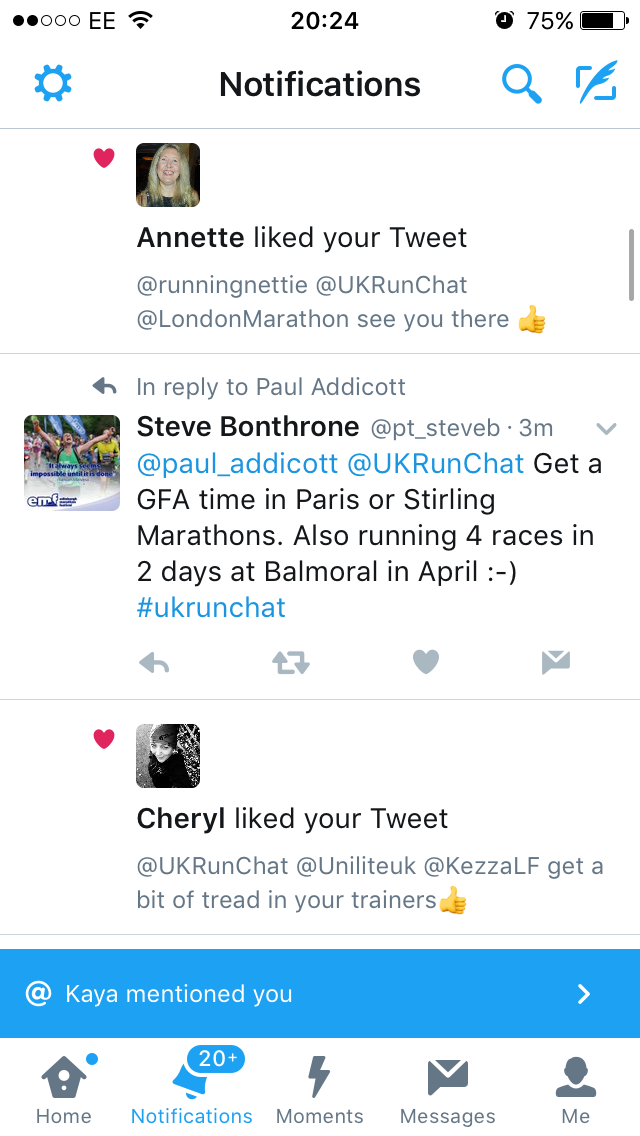Switch to the Home tab
Viewport: 640px width, 1136px height.
pyautogui.click(x=63, y=1088)
